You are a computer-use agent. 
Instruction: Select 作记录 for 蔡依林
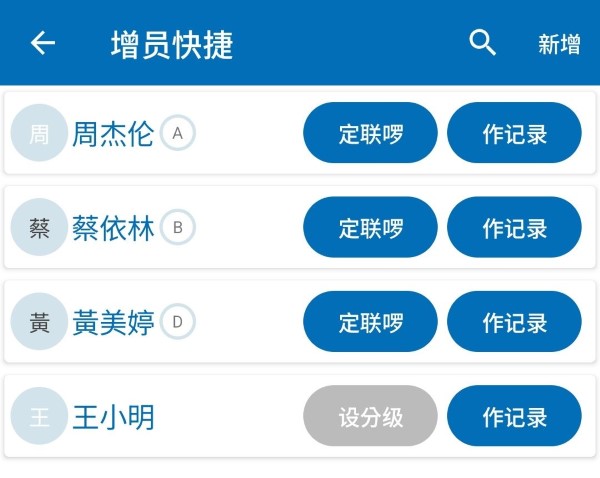pos(514,227)
